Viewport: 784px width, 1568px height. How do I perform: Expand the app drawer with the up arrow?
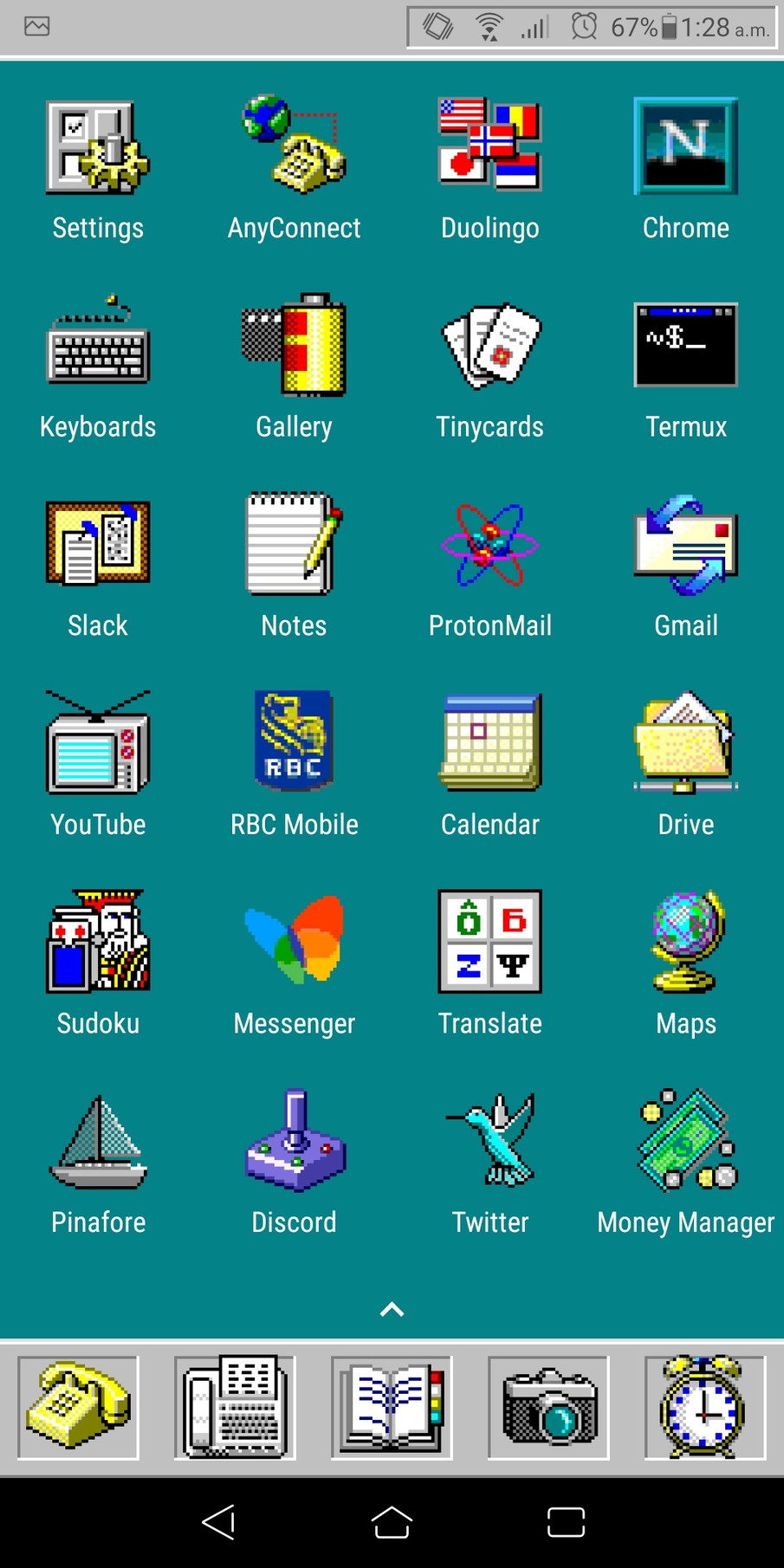click(x=392, y=1309)
